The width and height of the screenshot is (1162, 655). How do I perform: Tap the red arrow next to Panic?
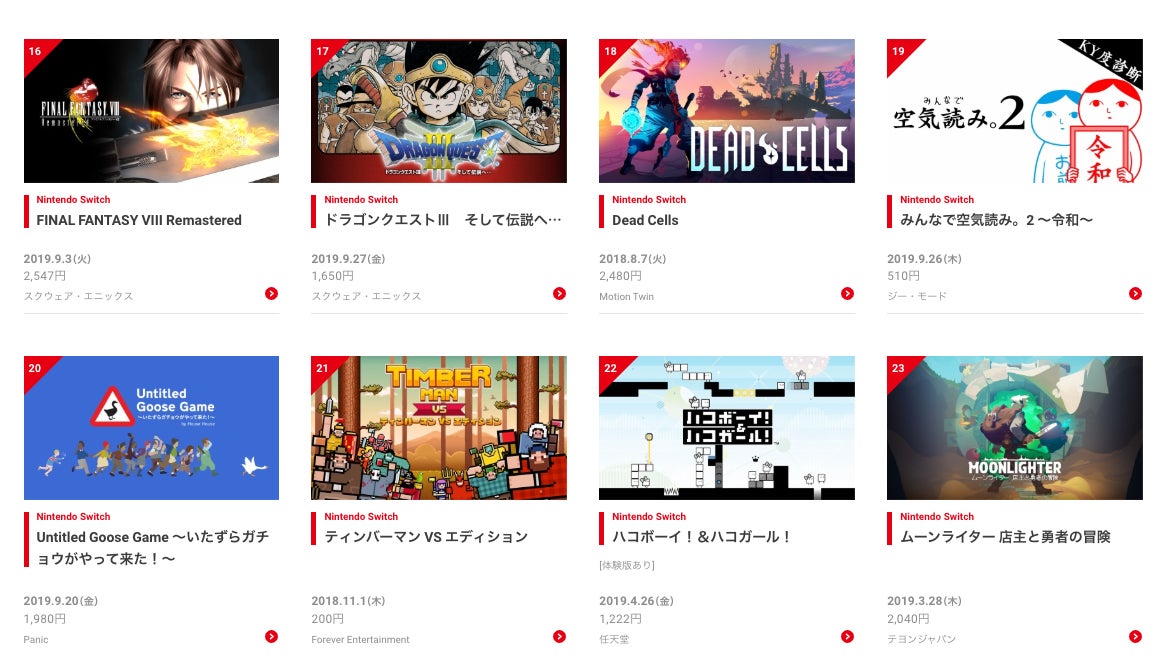click(x=271, y=636)
